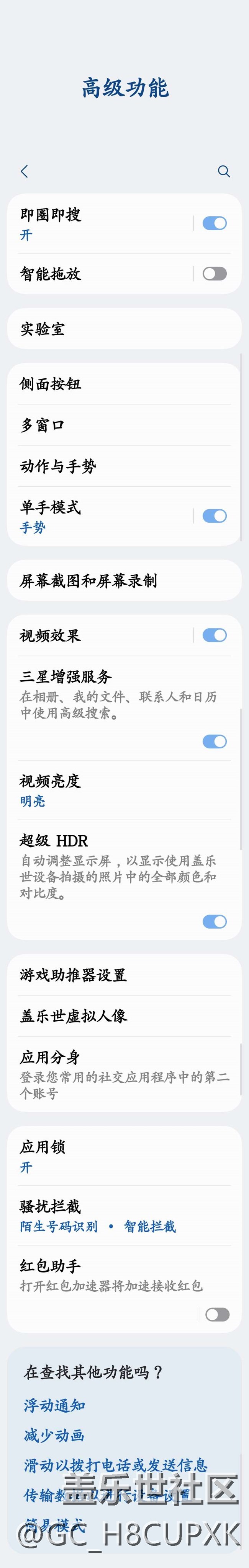Disable the 单手模式 switch
Viewport: 249px width, 1568px height.
214,516
